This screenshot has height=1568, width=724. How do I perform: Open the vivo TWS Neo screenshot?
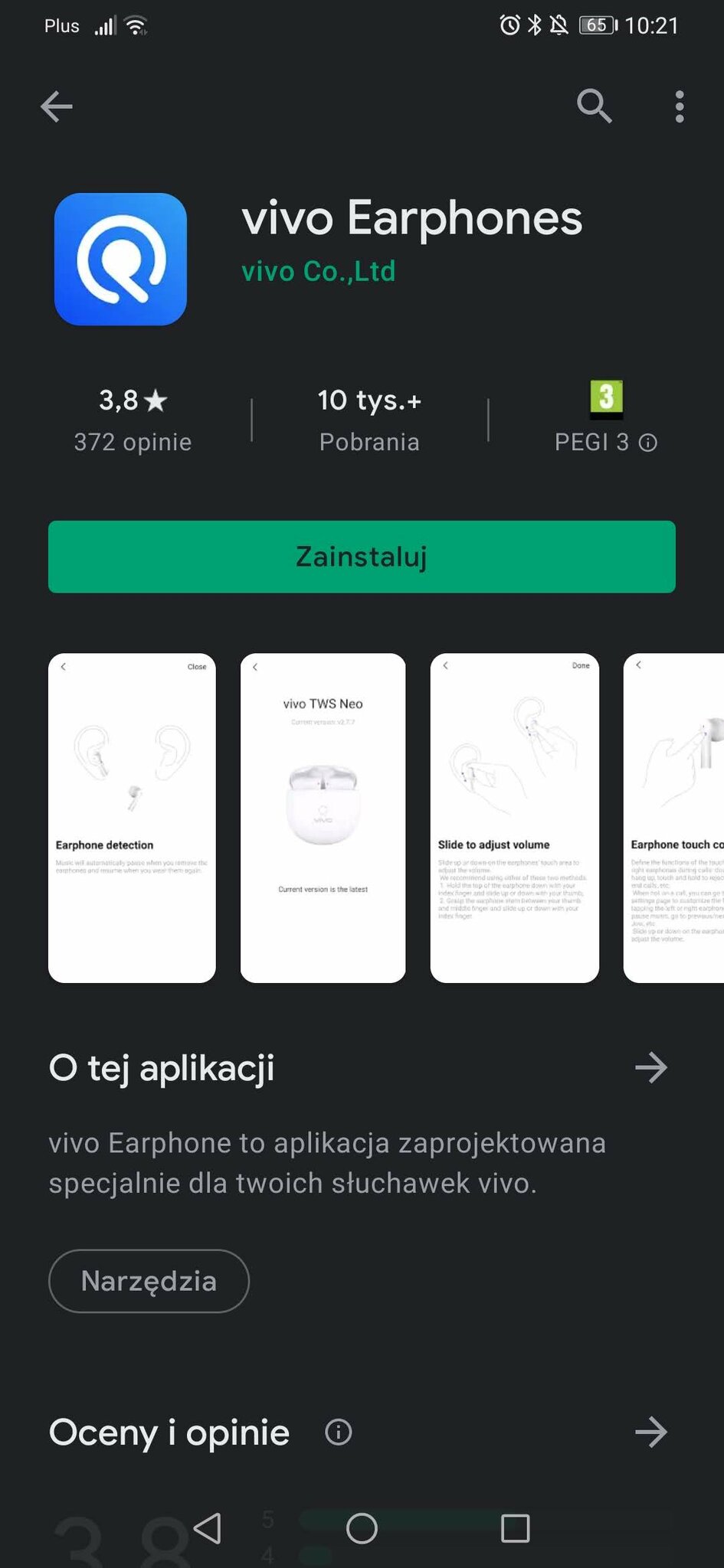(323, 817)
